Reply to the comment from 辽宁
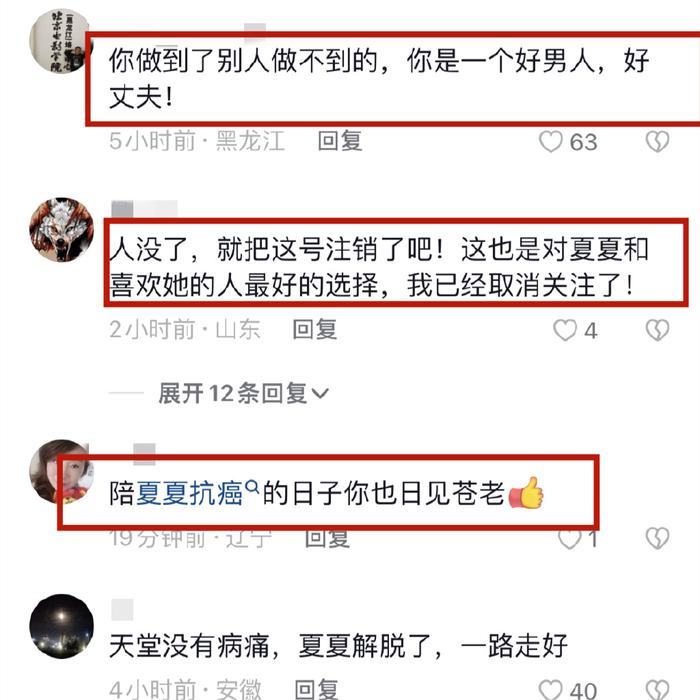The image size is (700, 700). pos(327,539)
